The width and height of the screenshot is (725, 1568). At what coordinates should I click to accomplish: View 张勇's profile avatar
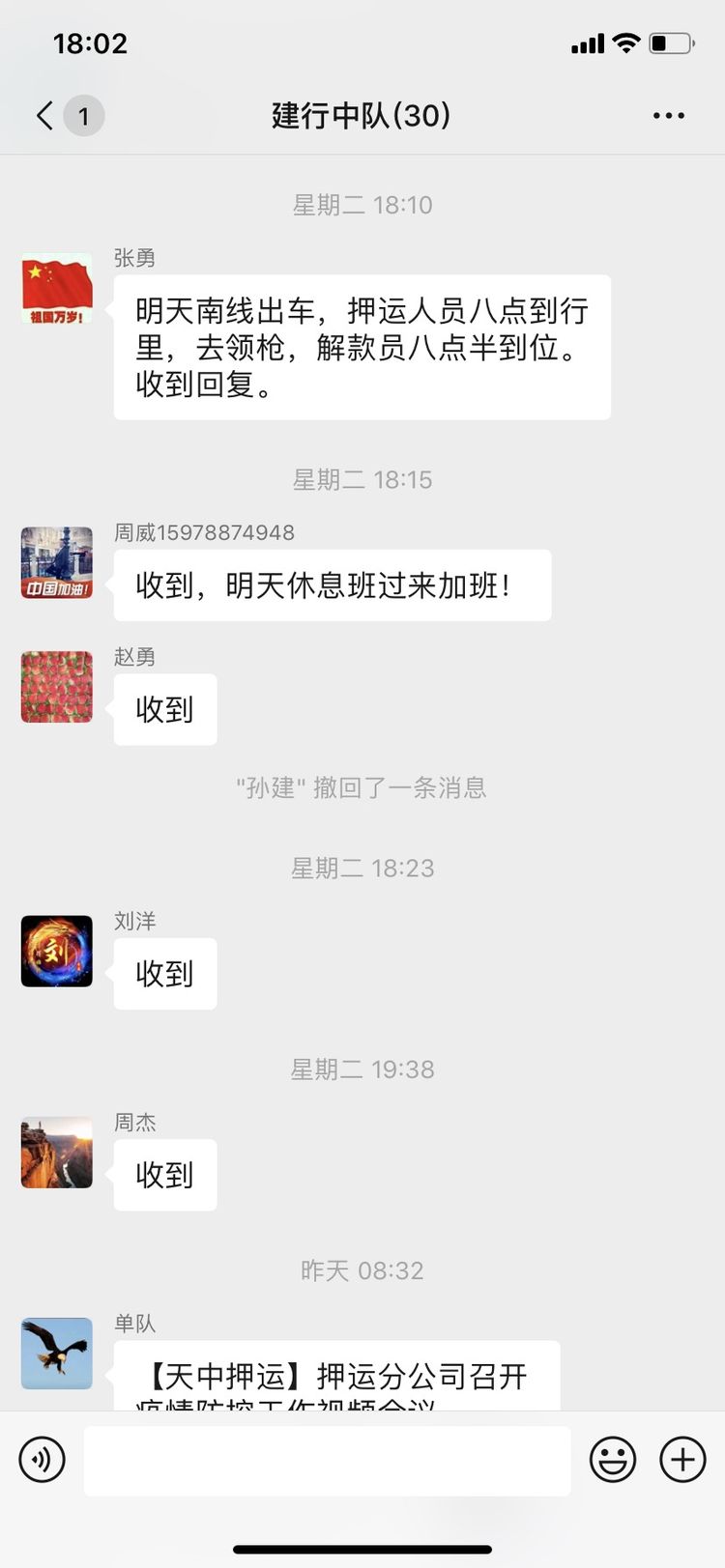(57, 289)
